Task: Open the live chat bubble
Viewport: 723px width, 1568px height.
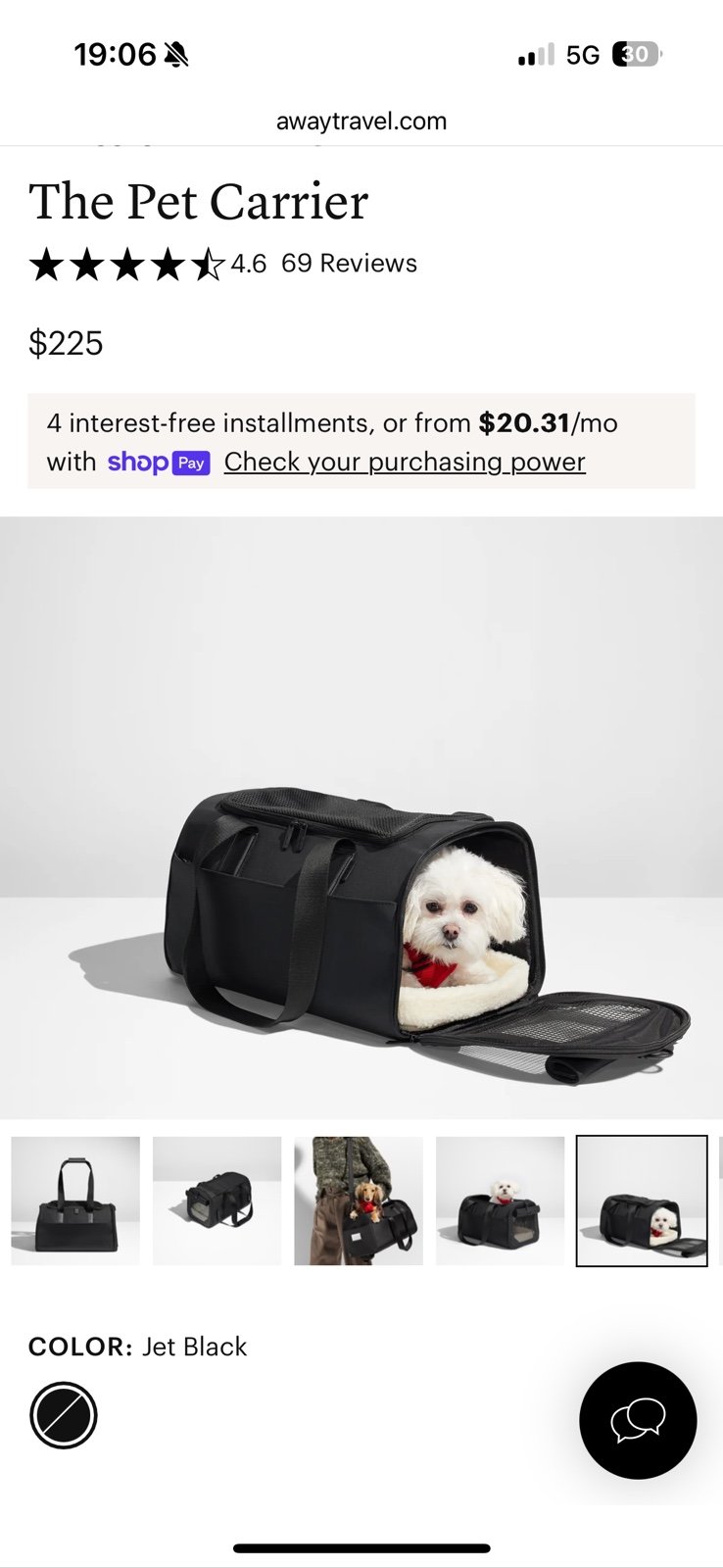Action: pyautogui.click(x=638, y=1420)
